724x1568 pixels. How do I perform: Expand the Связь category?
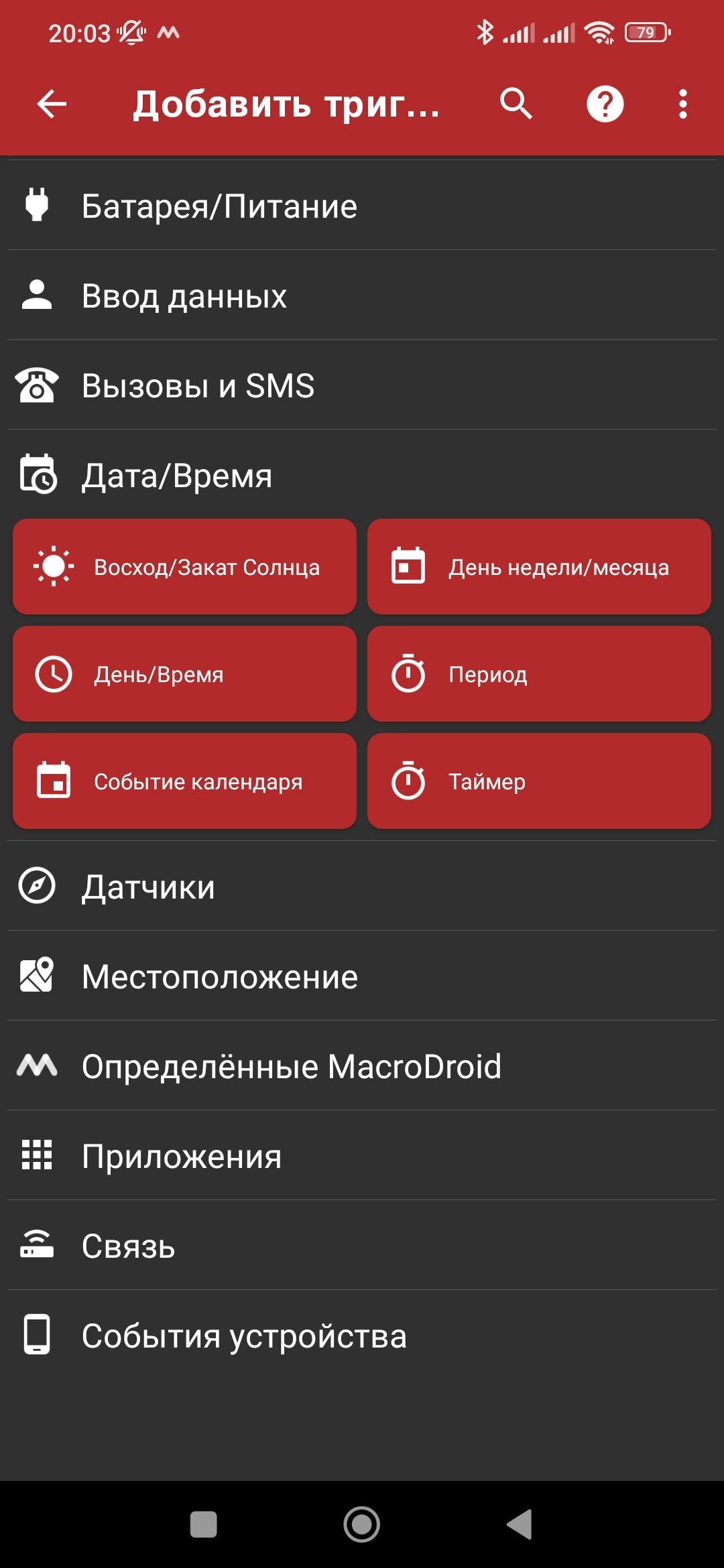coord(362,1246)
